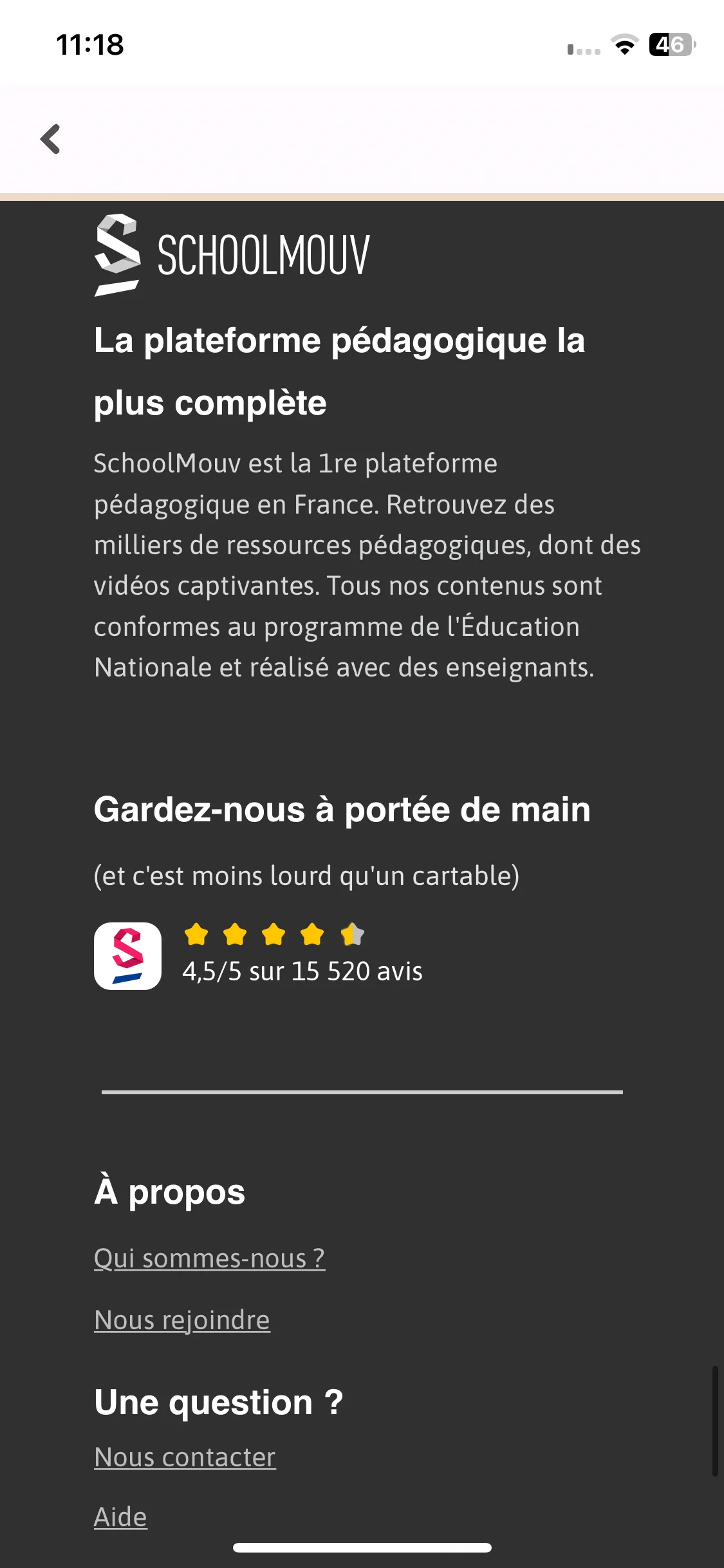Open the "Aide" help link
Screen dimensions: 724x1568
pyautogui.click(x=120, y=1517)
